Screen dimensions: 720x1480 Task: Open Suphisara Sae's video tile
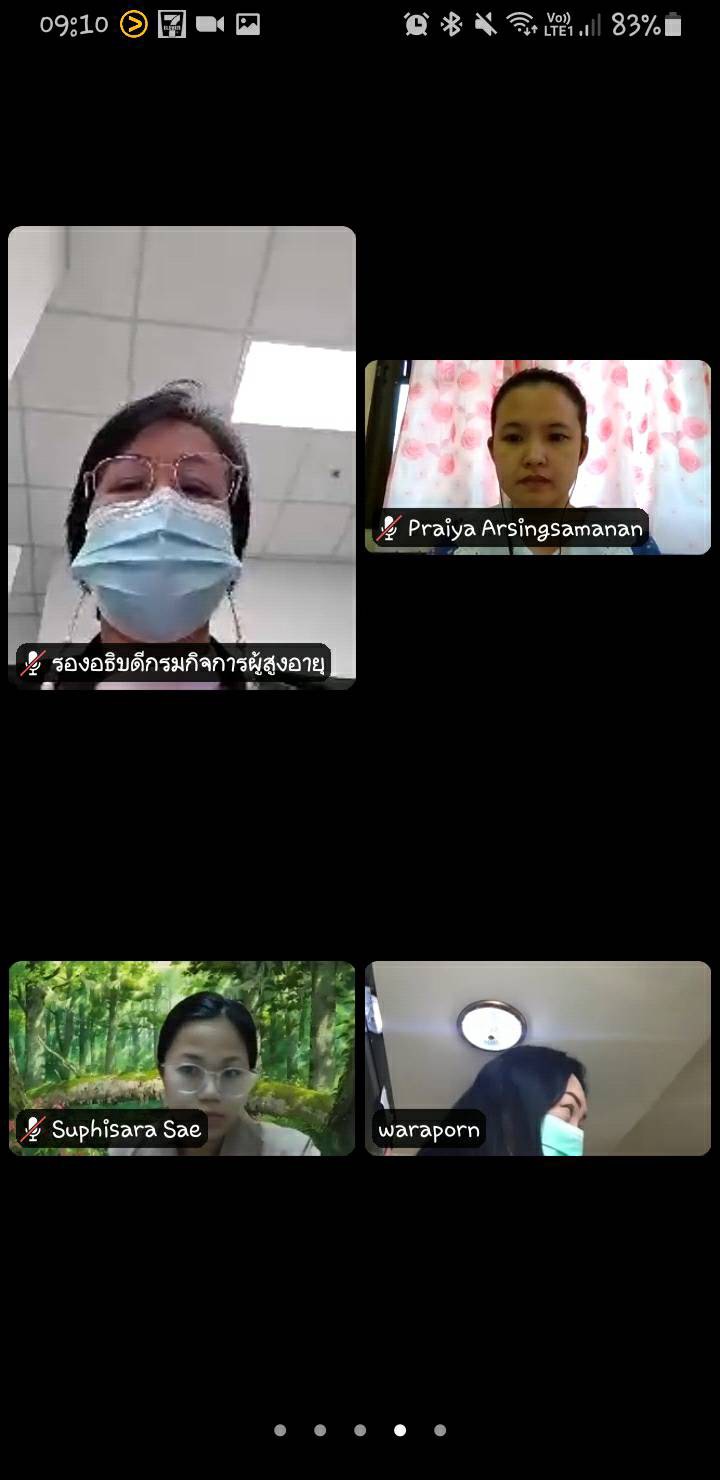point(182,1058)
